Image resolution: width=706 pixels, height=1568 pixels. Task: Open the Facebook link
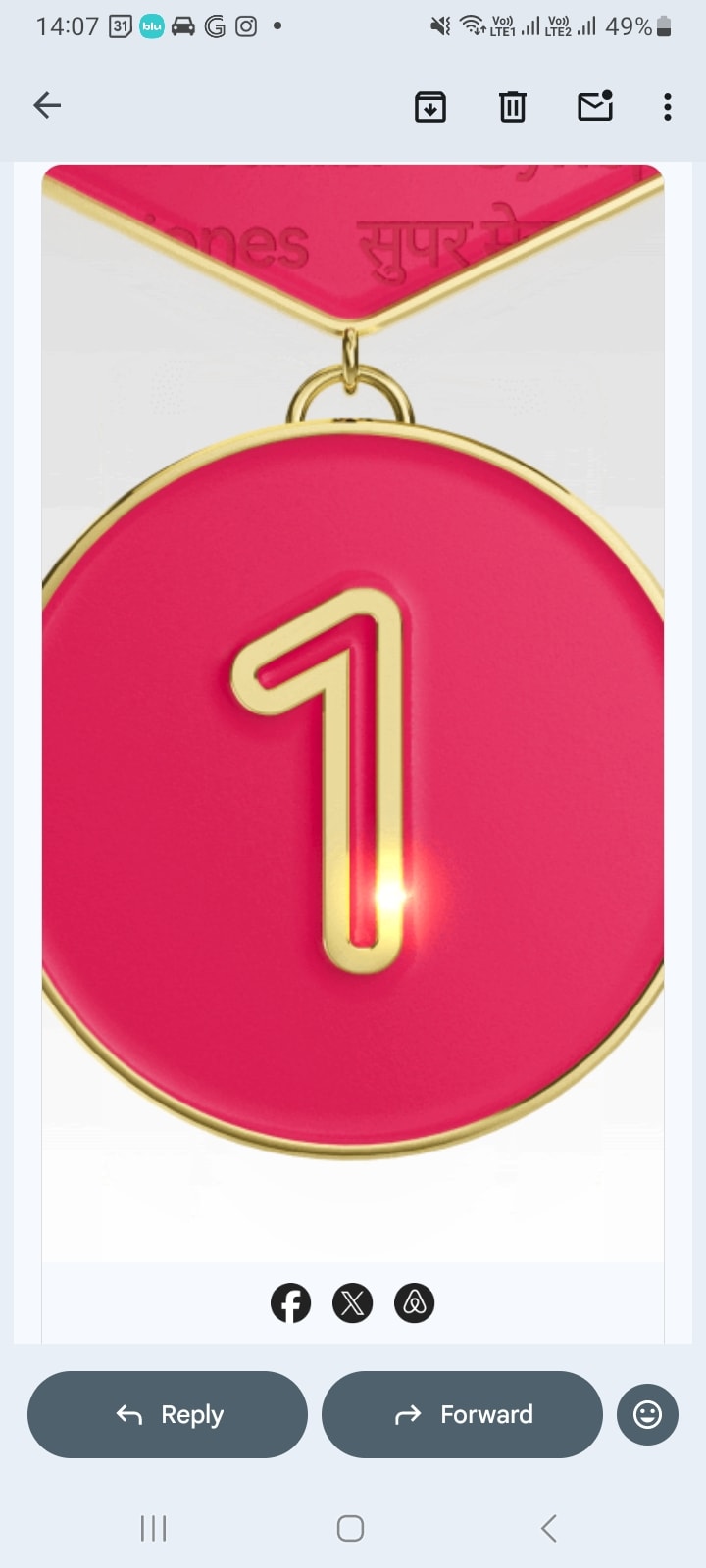click(290, 1303)
